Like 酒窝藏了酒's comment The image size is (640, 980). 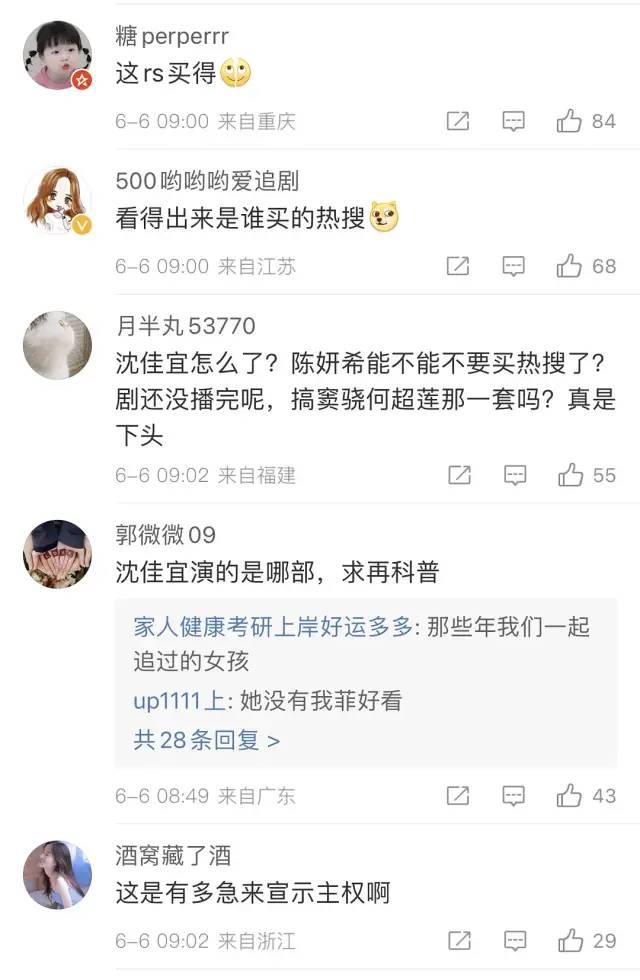click(x=570, y=941)
